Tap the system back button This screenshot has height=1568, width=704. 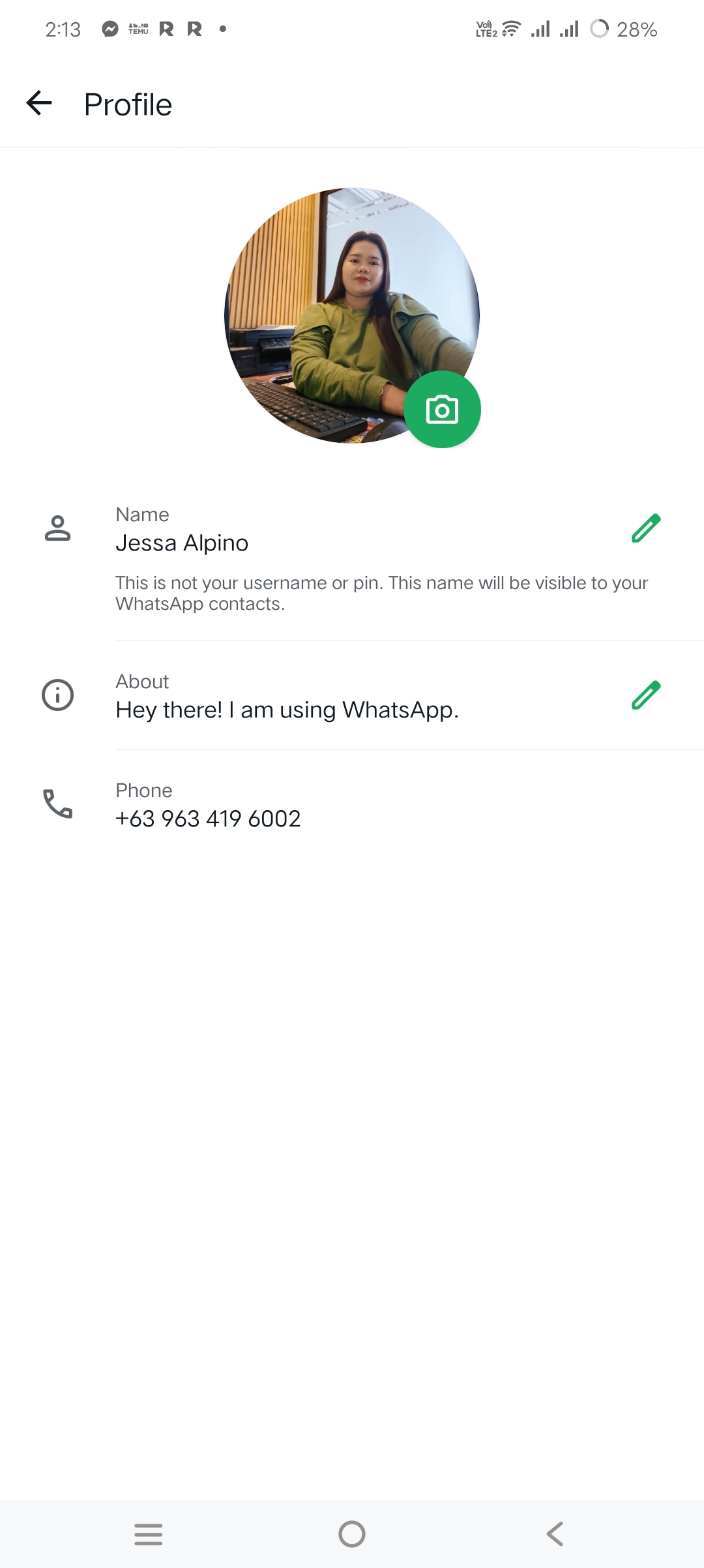[x=555, y=1534]
